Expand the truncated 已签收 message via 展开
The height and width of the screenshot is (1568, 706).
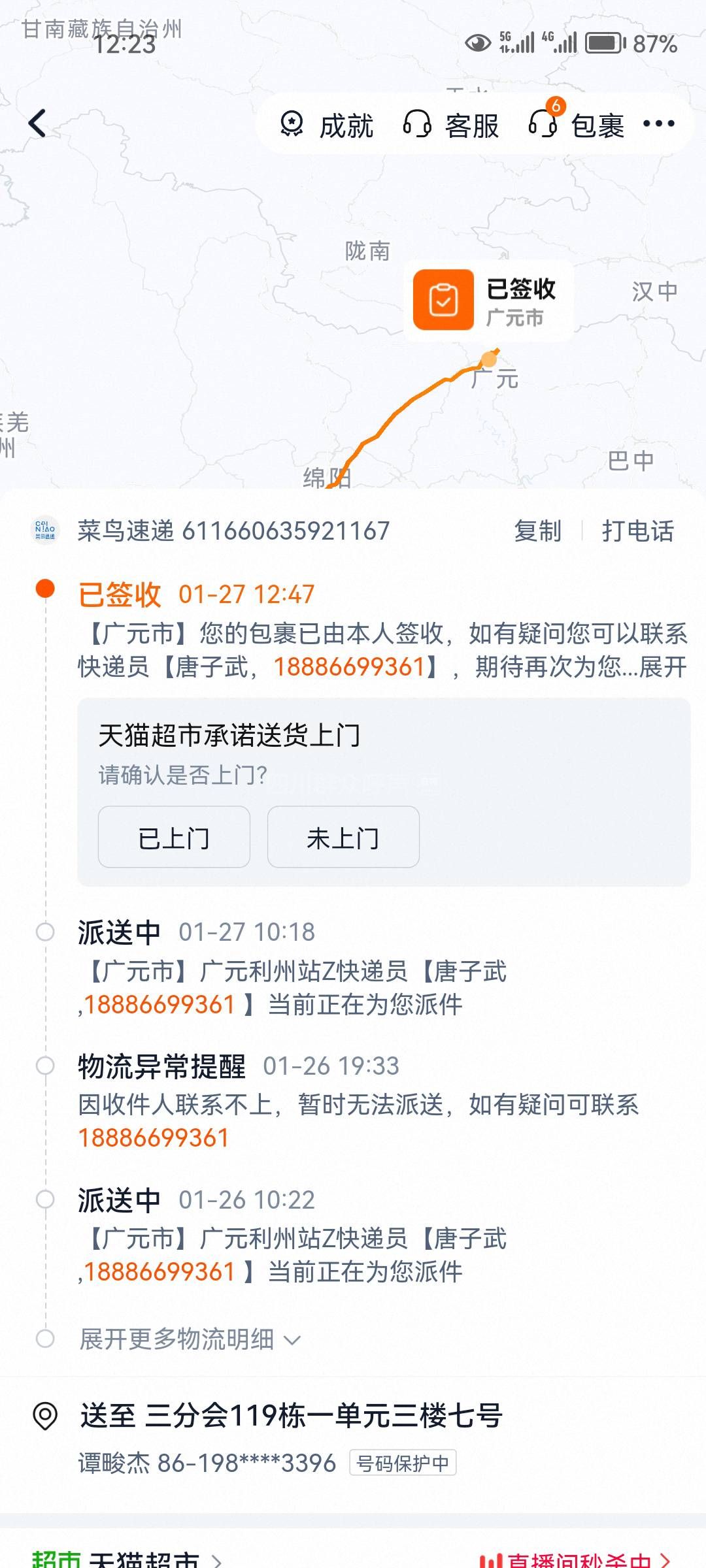(x=663, y=667)
